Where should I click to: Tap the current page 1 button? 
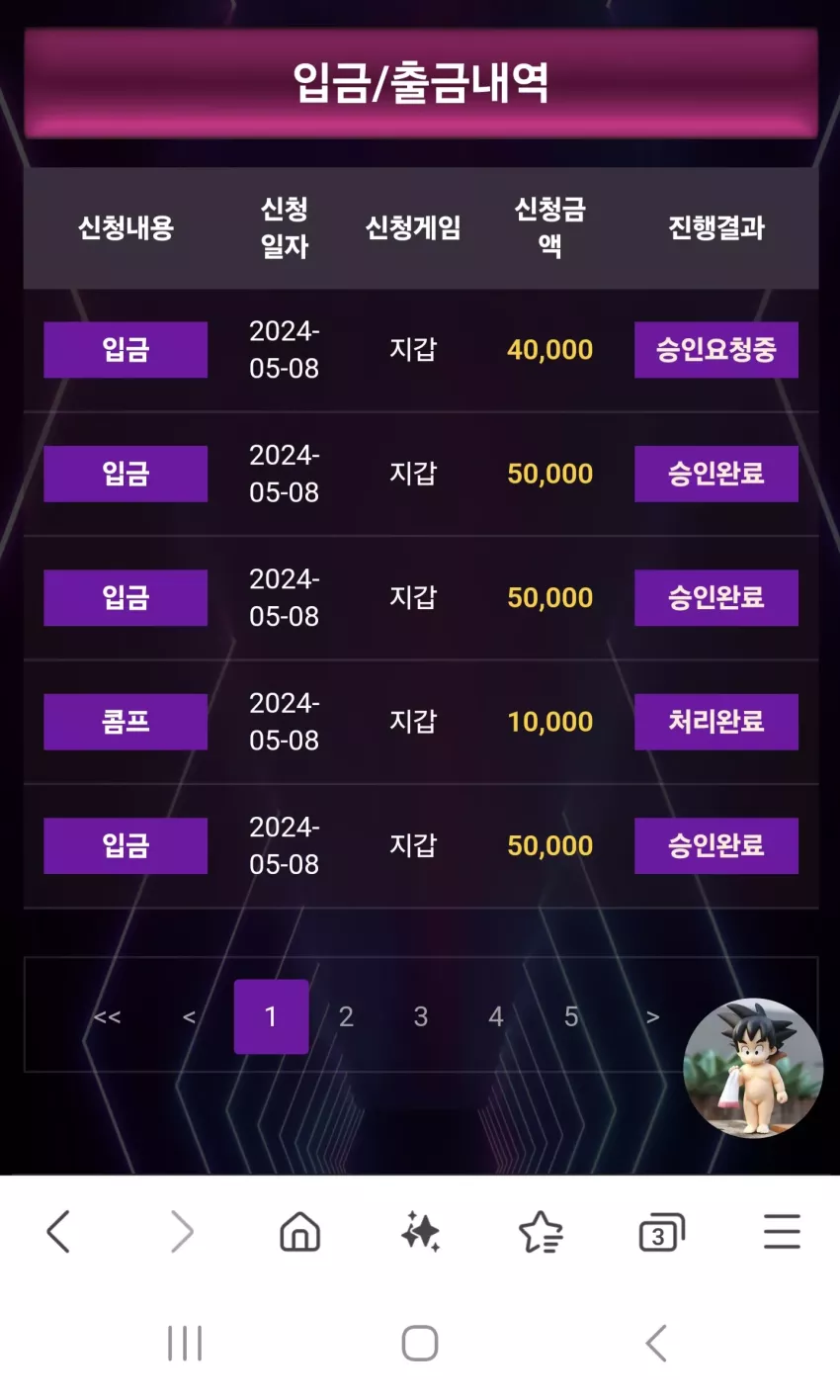pyautogui.click(x=272, y=1016)
